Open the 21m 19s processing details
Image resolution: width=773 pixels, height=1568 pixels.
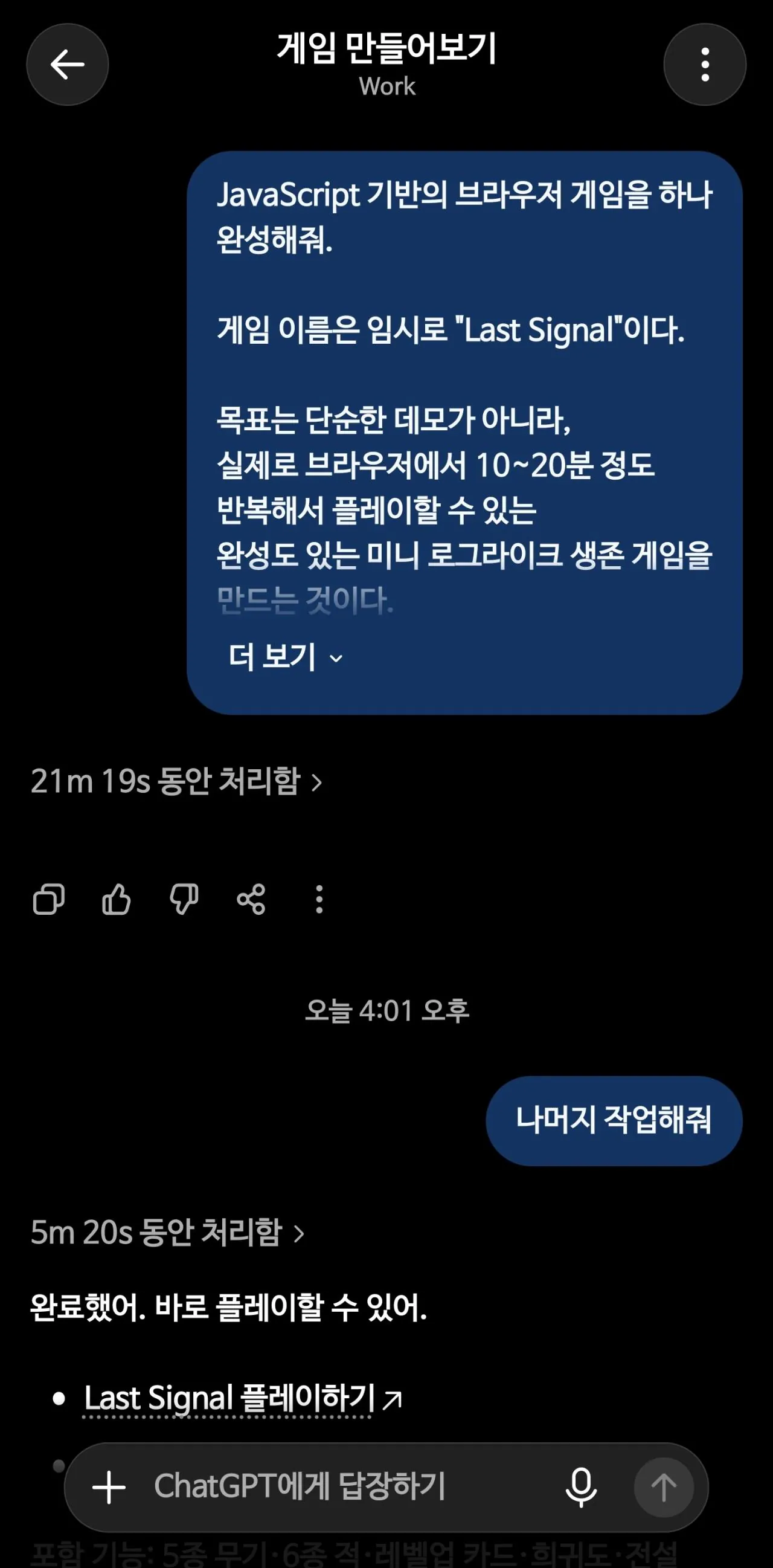176,781
